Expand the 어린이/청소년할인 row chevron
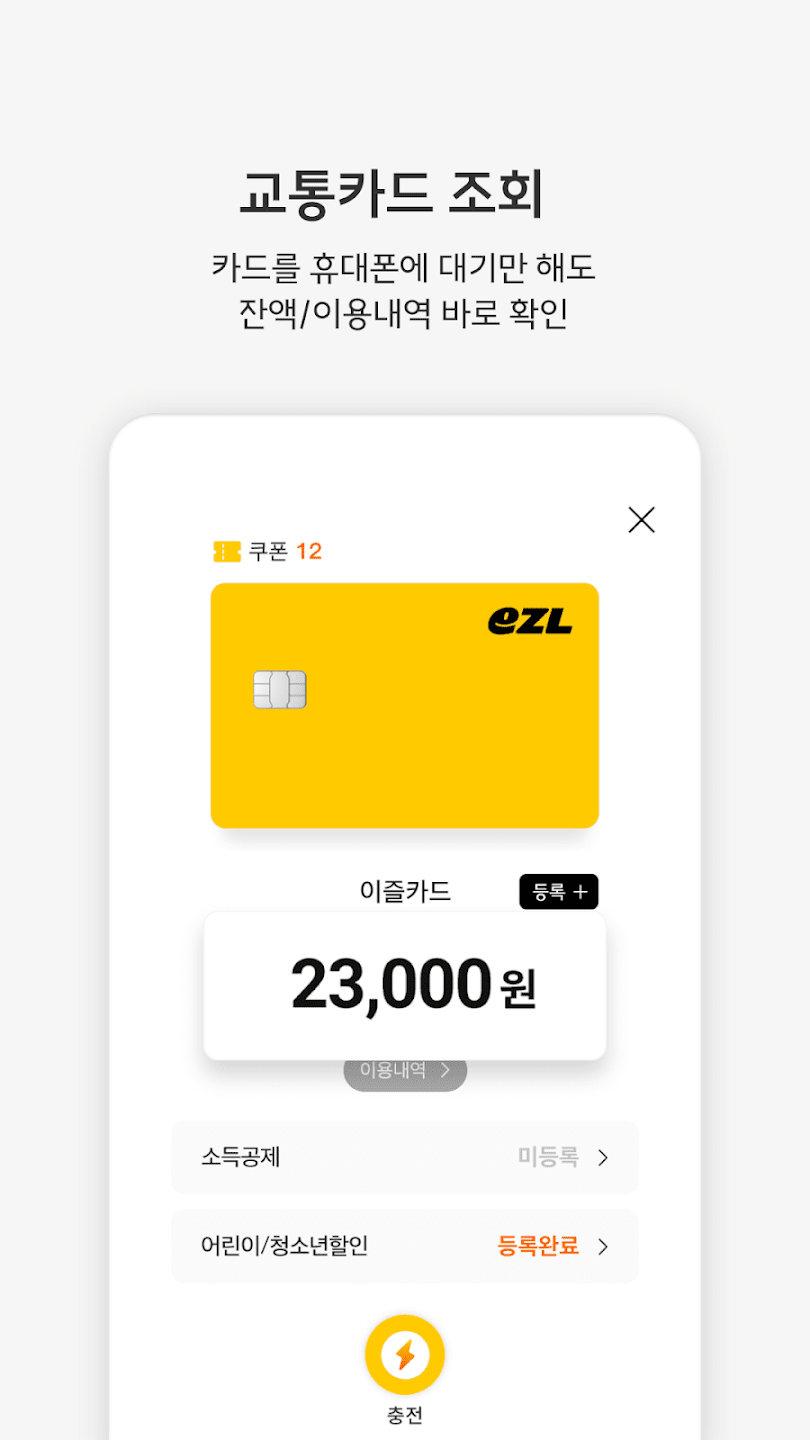Image resolution: width=810 pixels, height=1440 pixels. (603, 1246)
